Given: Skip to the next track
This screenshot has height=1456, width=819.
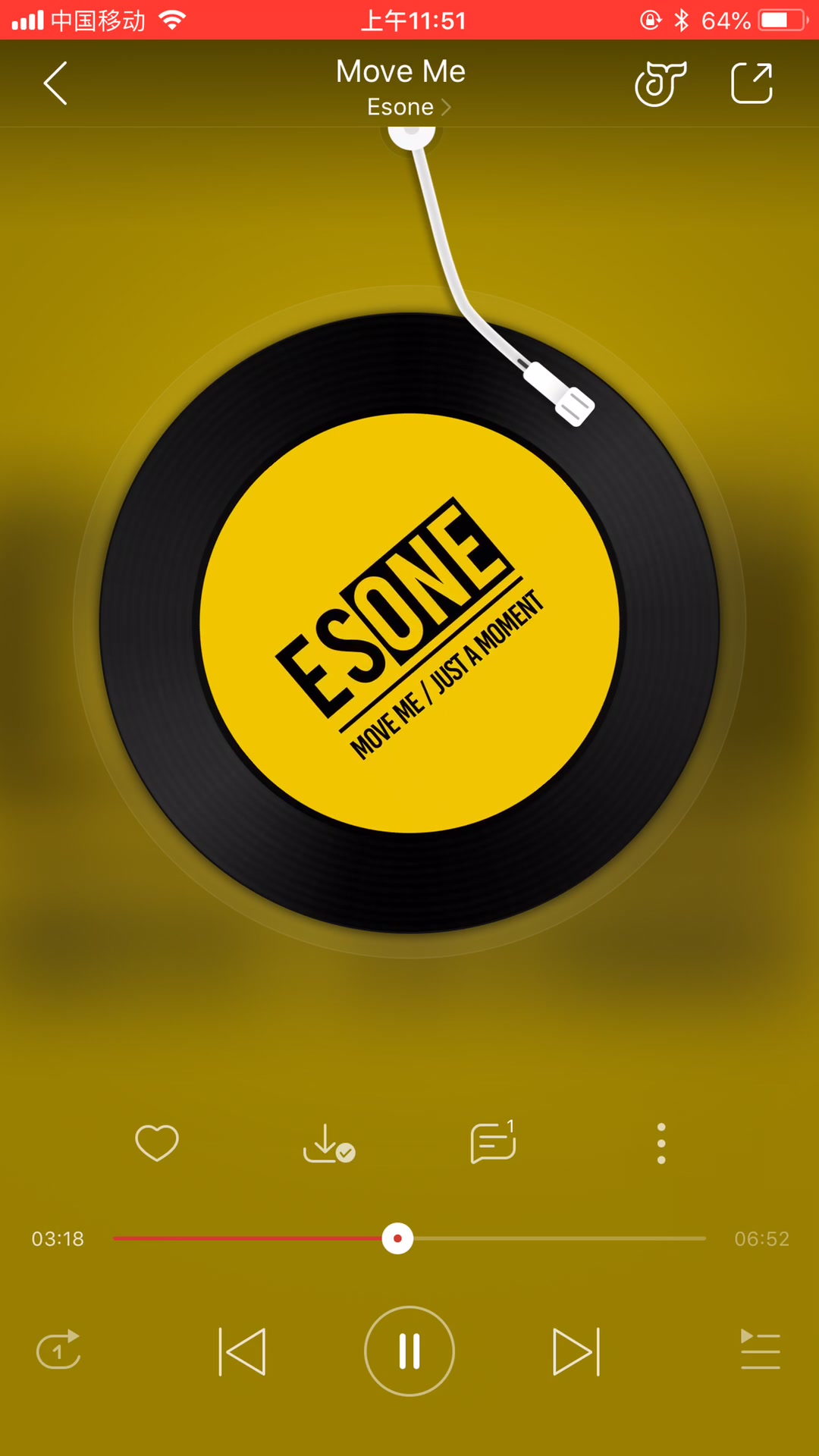Looking at the screenshot, I should [576, 1351].
